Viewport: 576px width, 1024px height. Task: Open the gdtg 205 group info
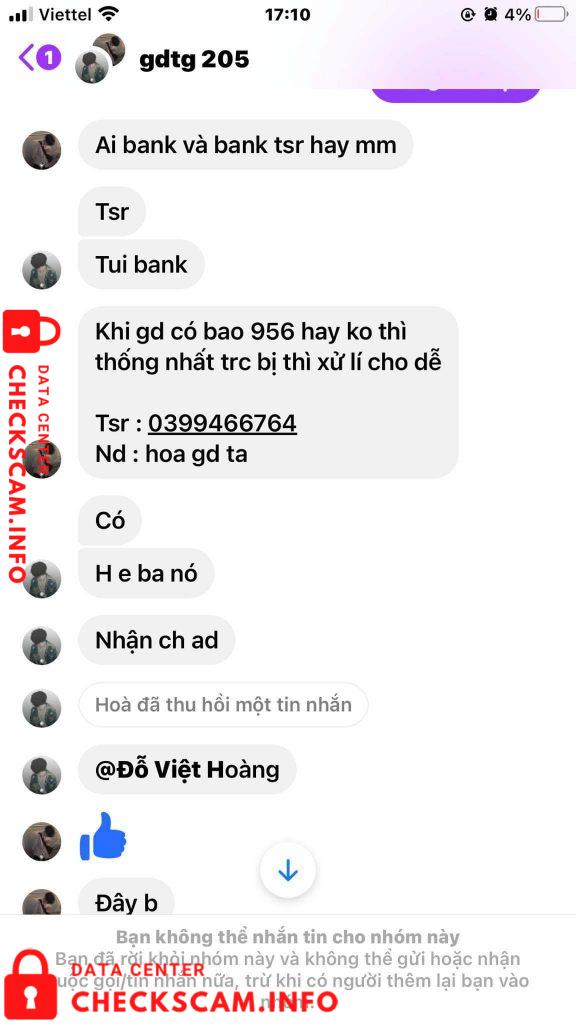[194, 60]
